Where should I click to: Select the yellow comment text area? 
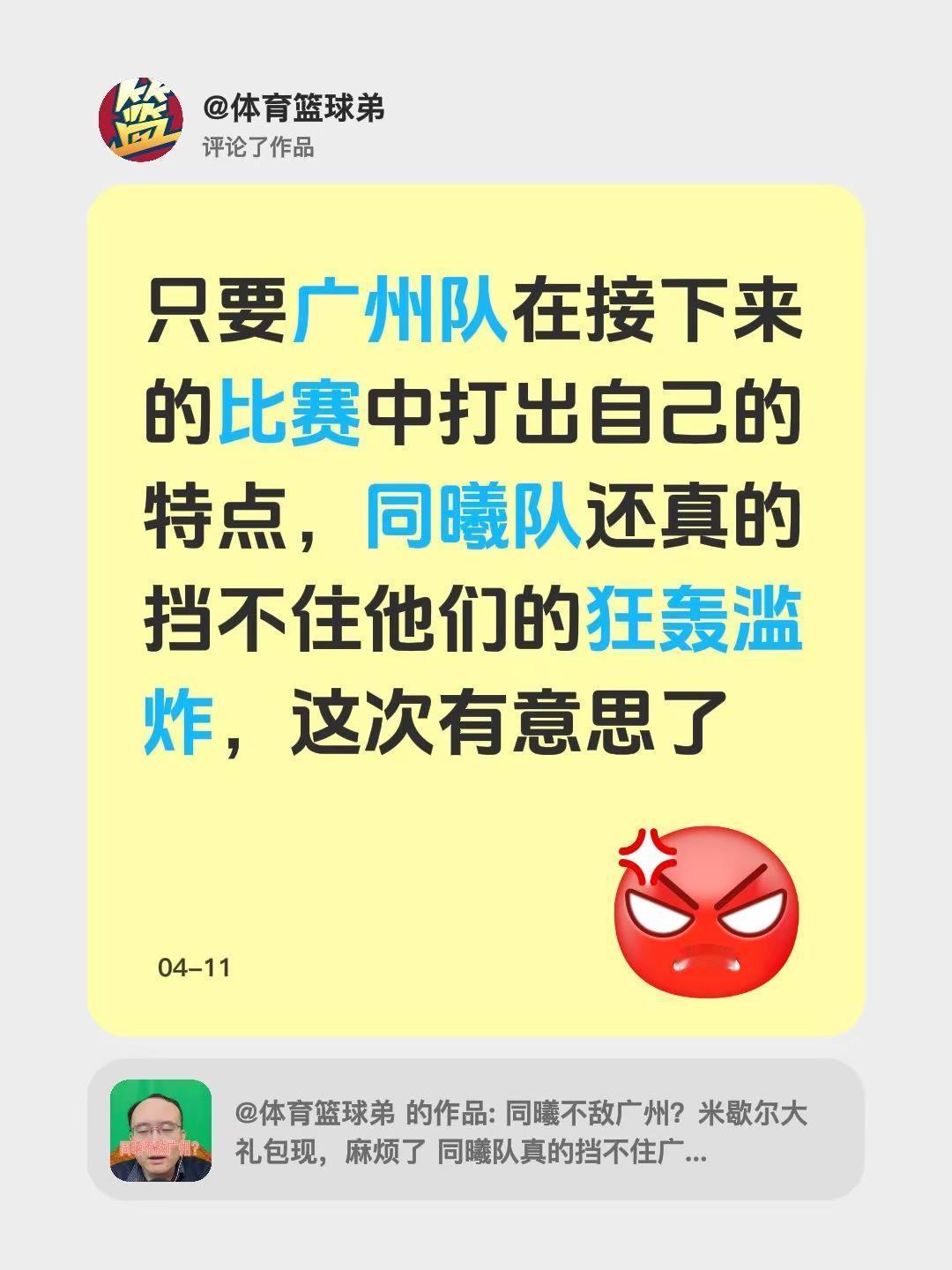point(476,512)
